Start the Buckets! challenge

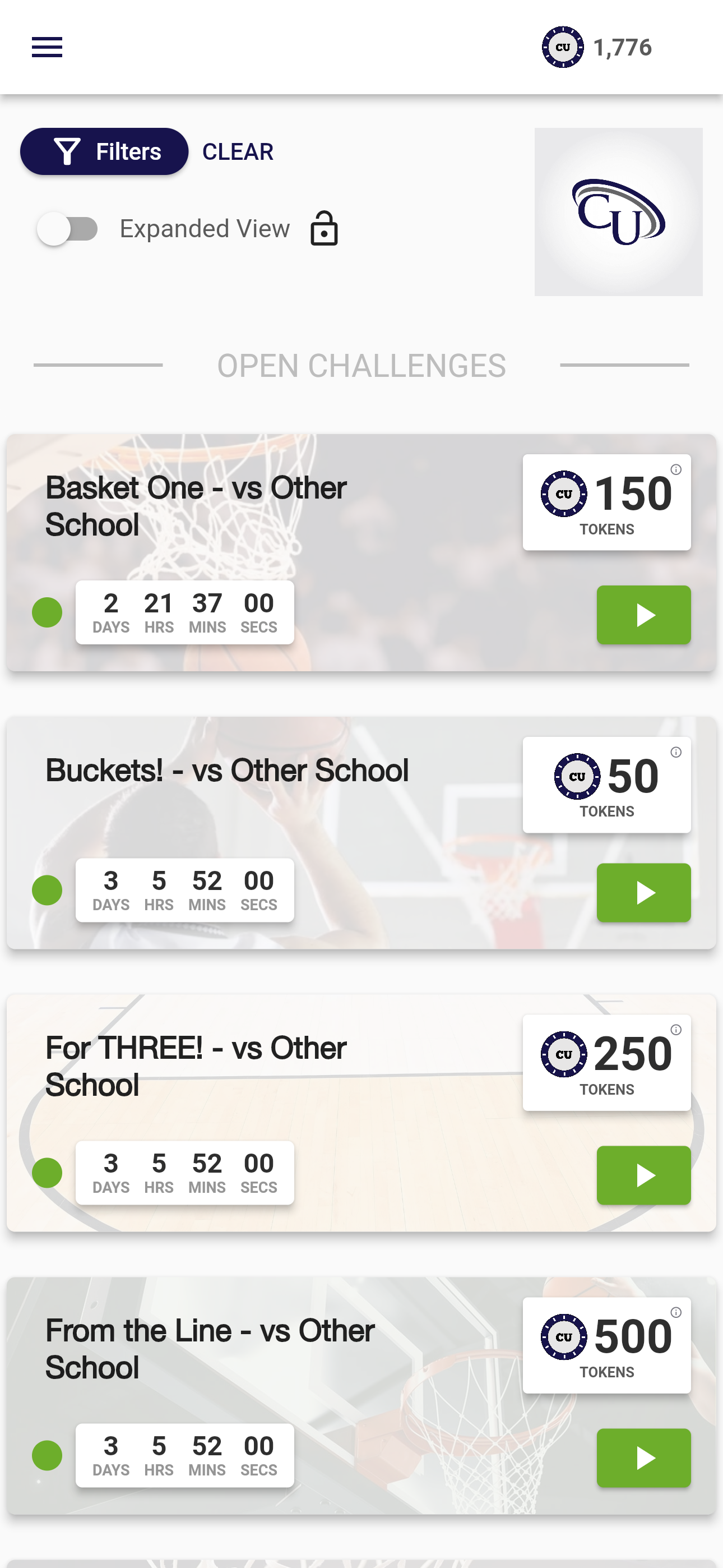643,892
